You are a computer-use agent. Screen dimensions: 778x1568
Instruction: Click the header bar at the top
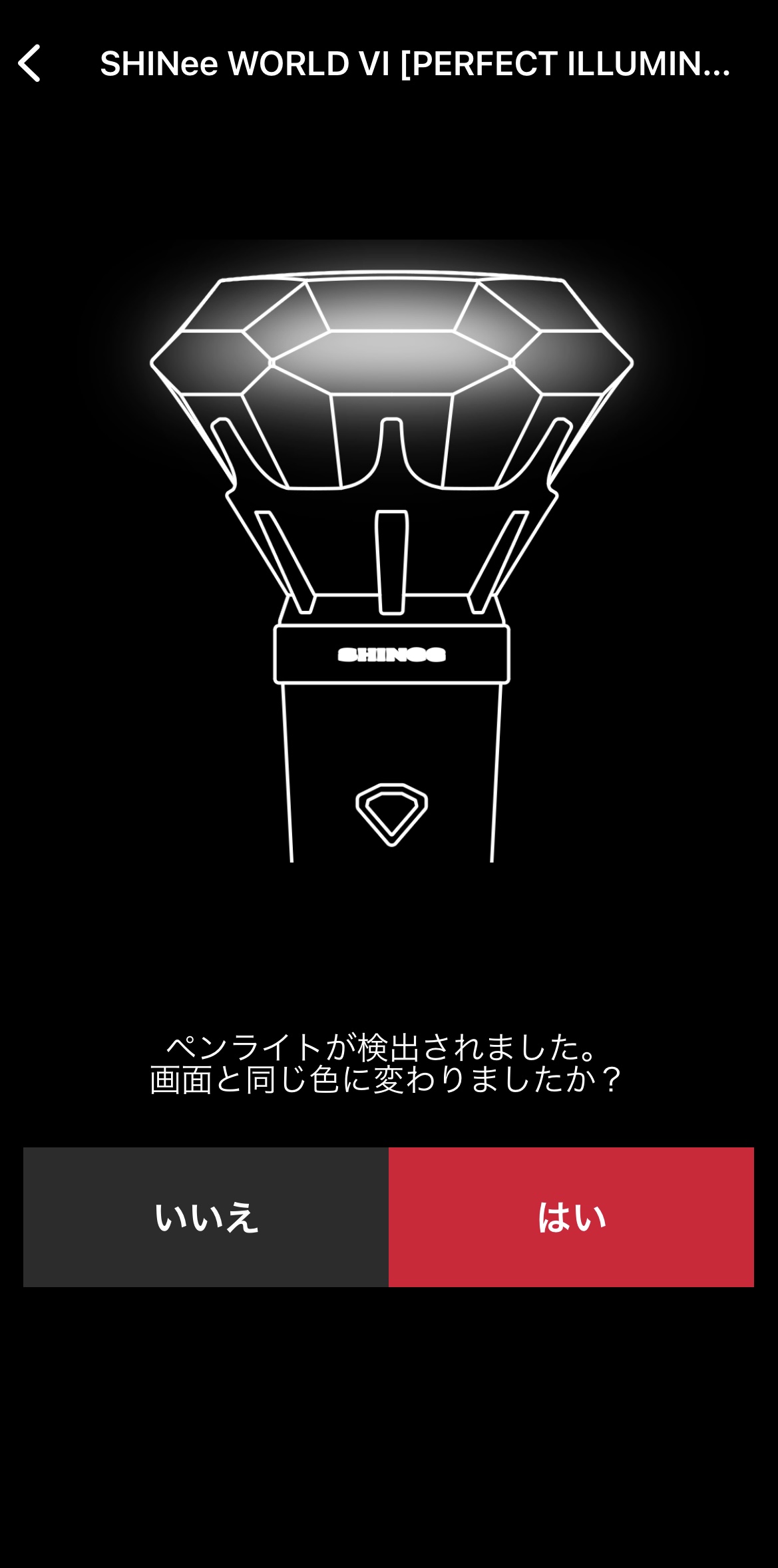389,64
